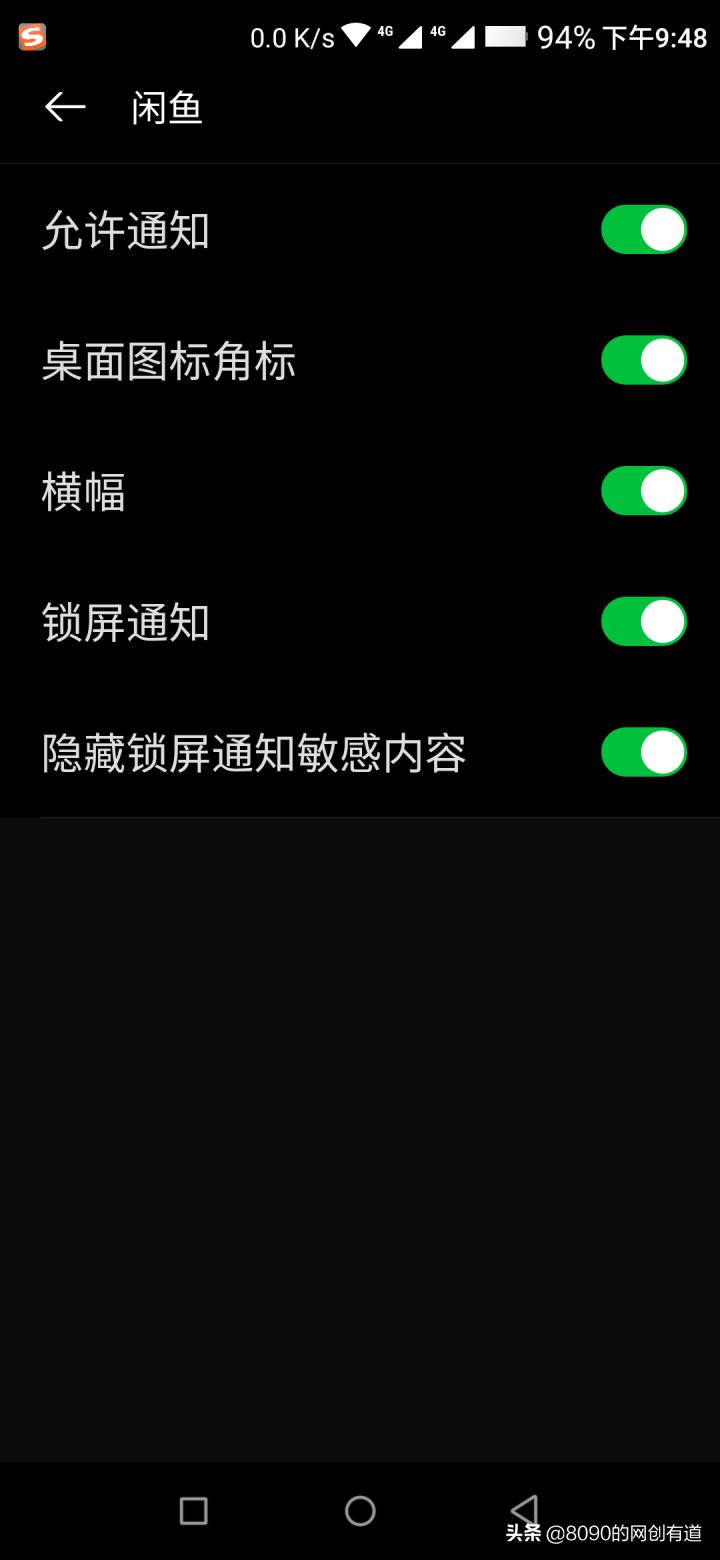This screenshot has width=720, height=1560.
Task: Tap the 94% battery percentage display
Action: tap(566, 35)
